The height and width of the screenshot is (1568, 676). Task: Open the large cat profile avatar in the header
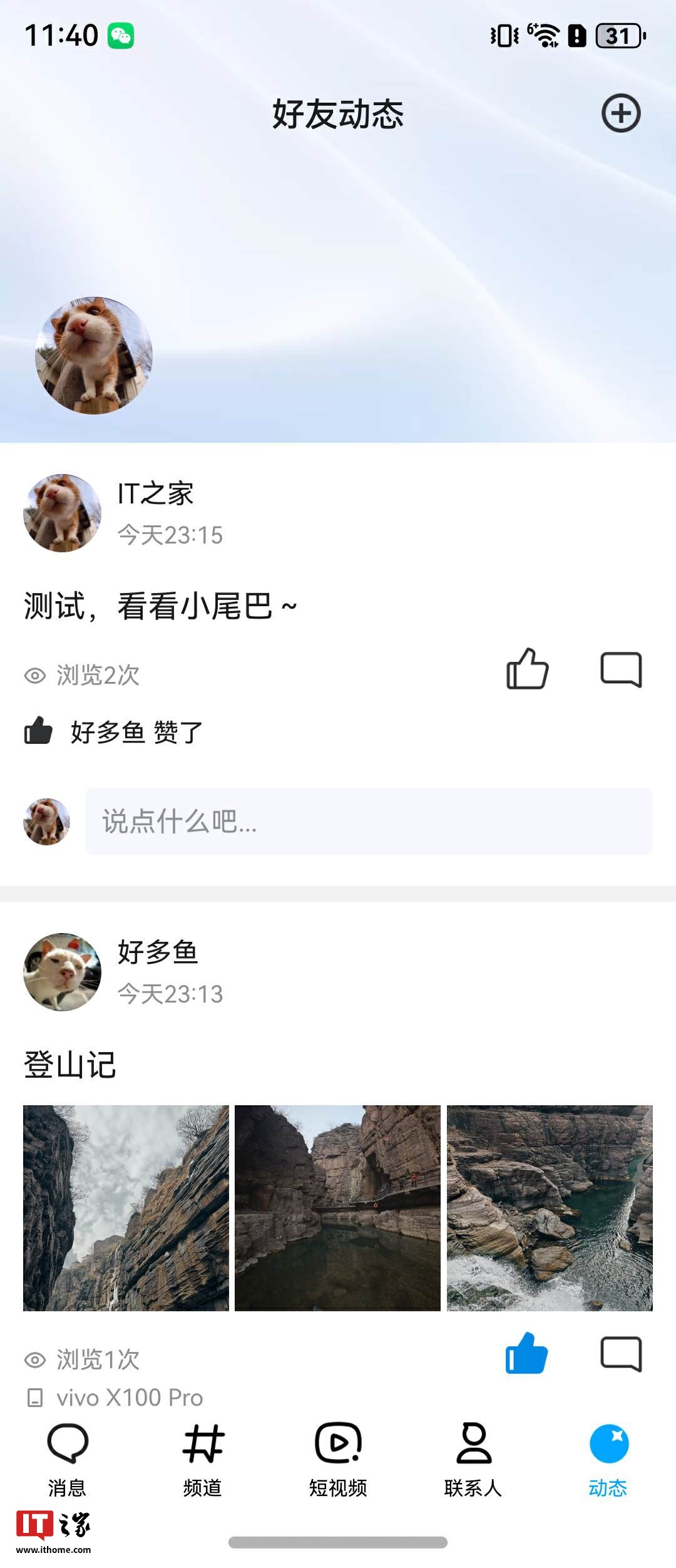point(94,355)
